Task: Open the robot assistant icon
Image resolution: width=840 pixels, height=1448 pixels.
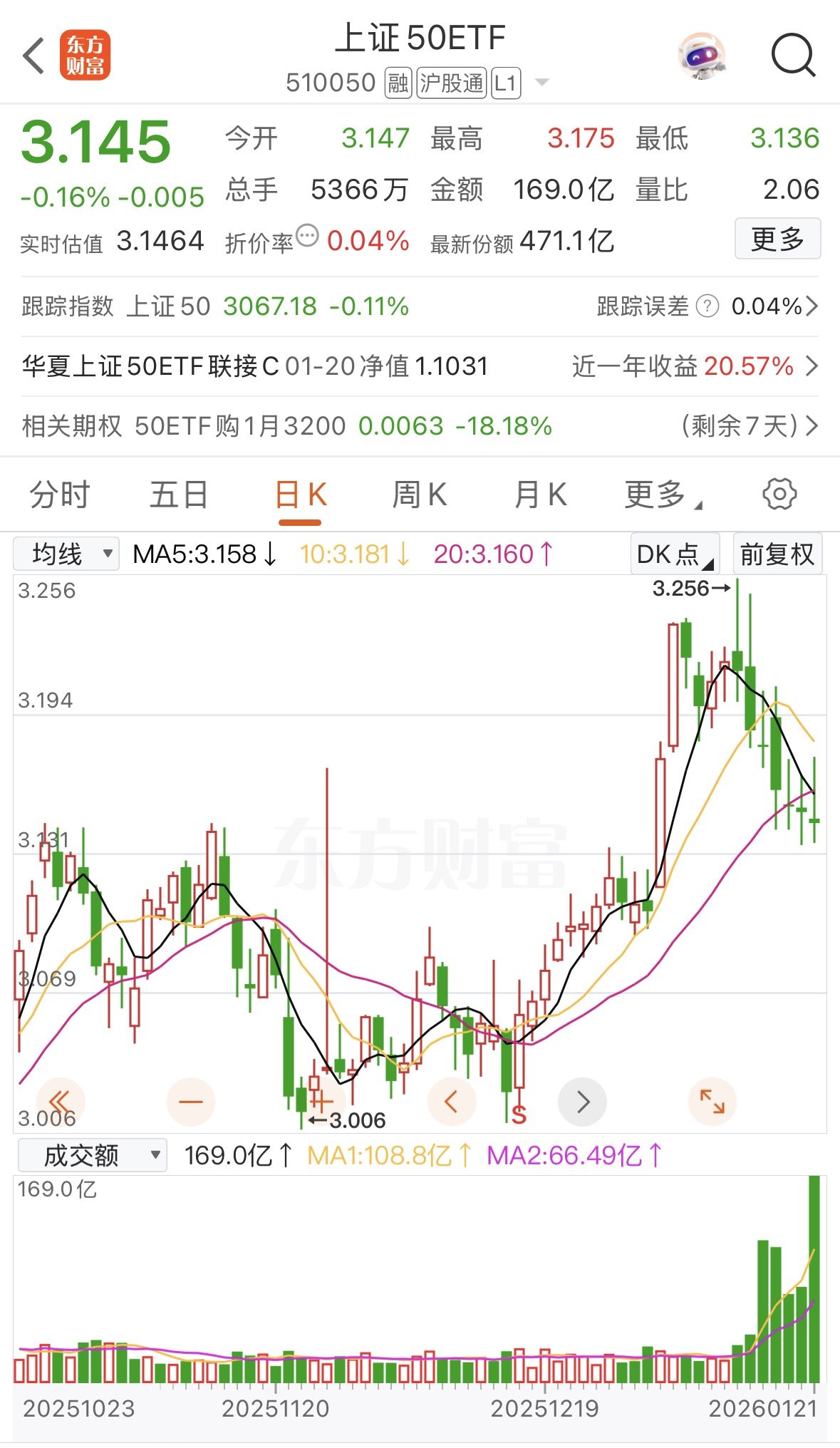Action: tap(702, 55)
